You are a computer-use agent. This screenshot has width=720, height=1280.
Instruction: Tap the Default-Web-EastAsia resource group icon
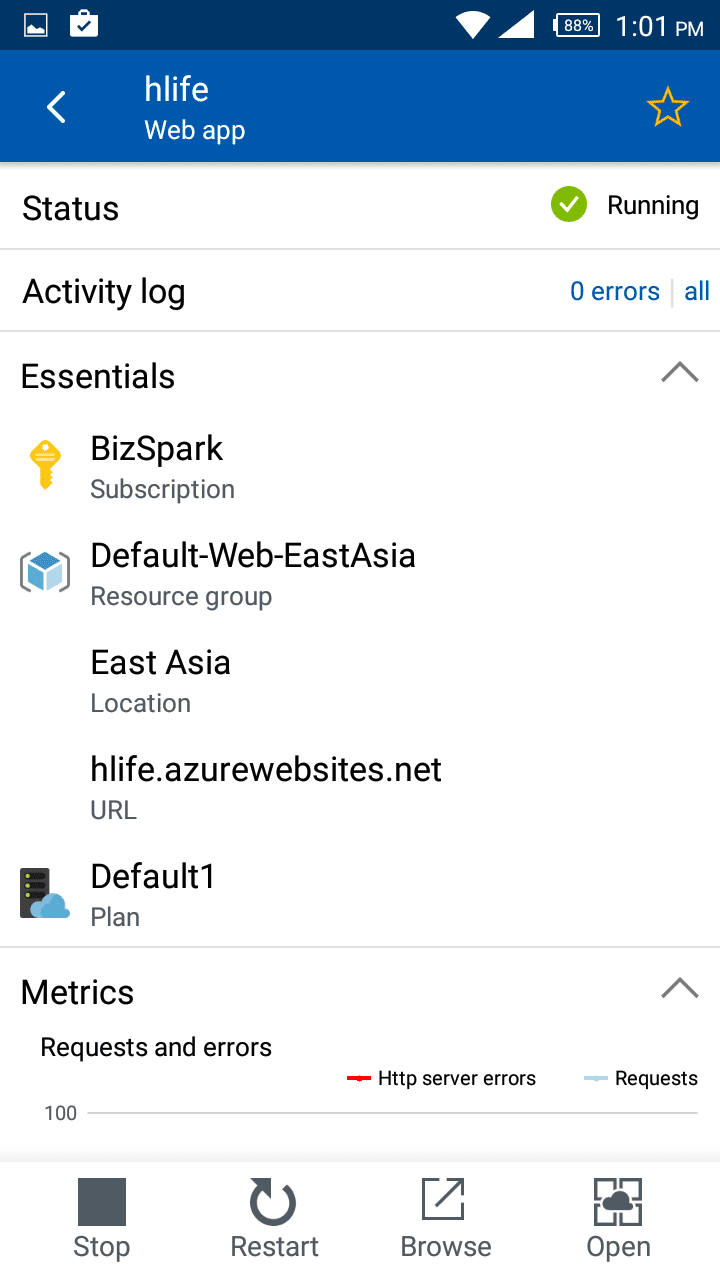coord(44,571)
